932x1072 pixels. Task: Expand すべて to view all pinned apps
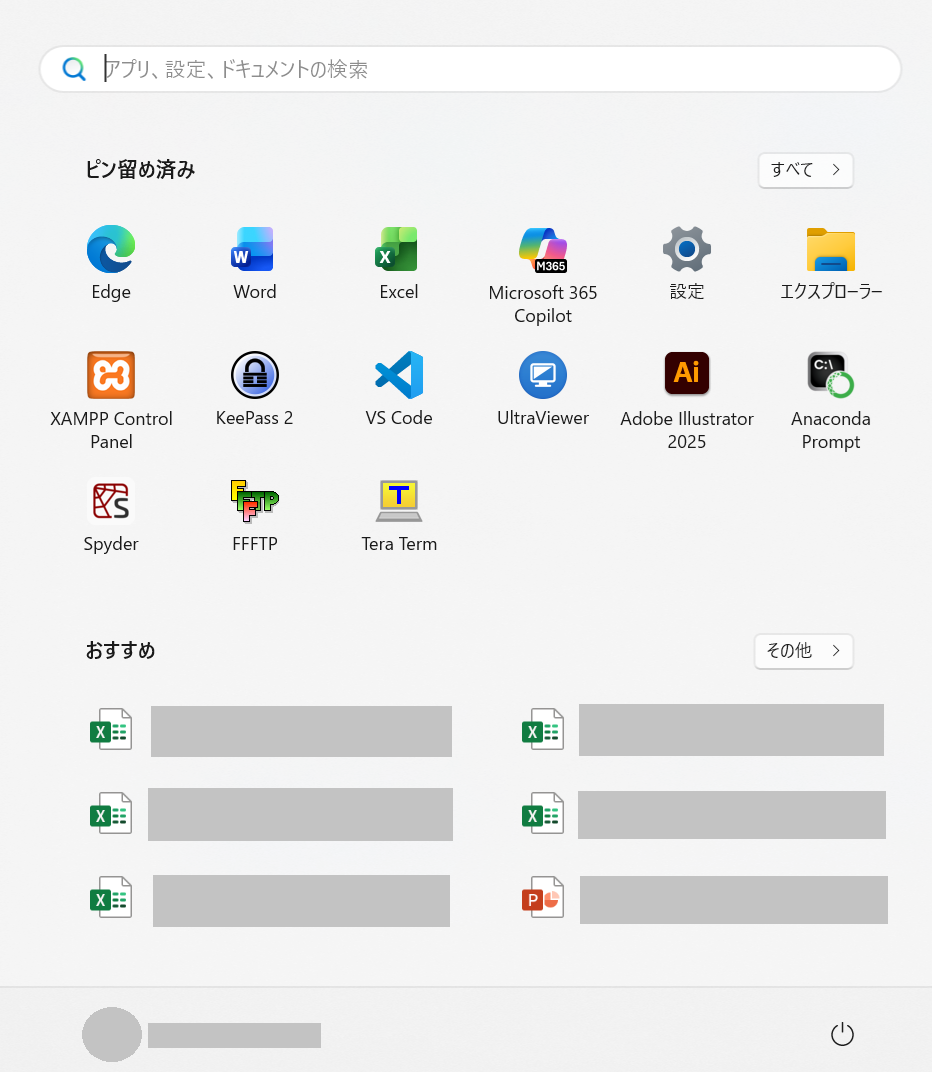point(805,170)
